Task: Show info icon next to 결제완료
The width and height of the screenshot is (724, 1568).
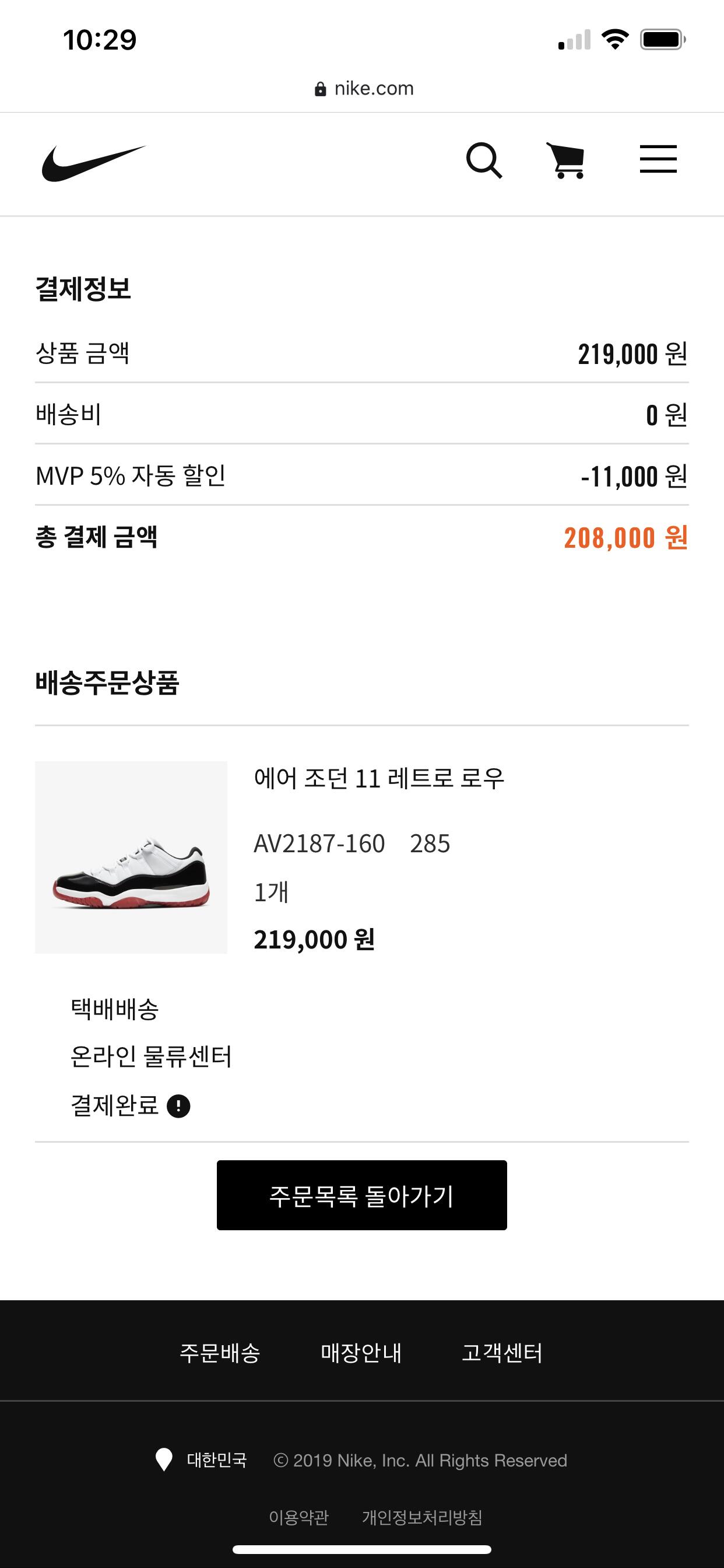Action: (x=178, y=1106)
